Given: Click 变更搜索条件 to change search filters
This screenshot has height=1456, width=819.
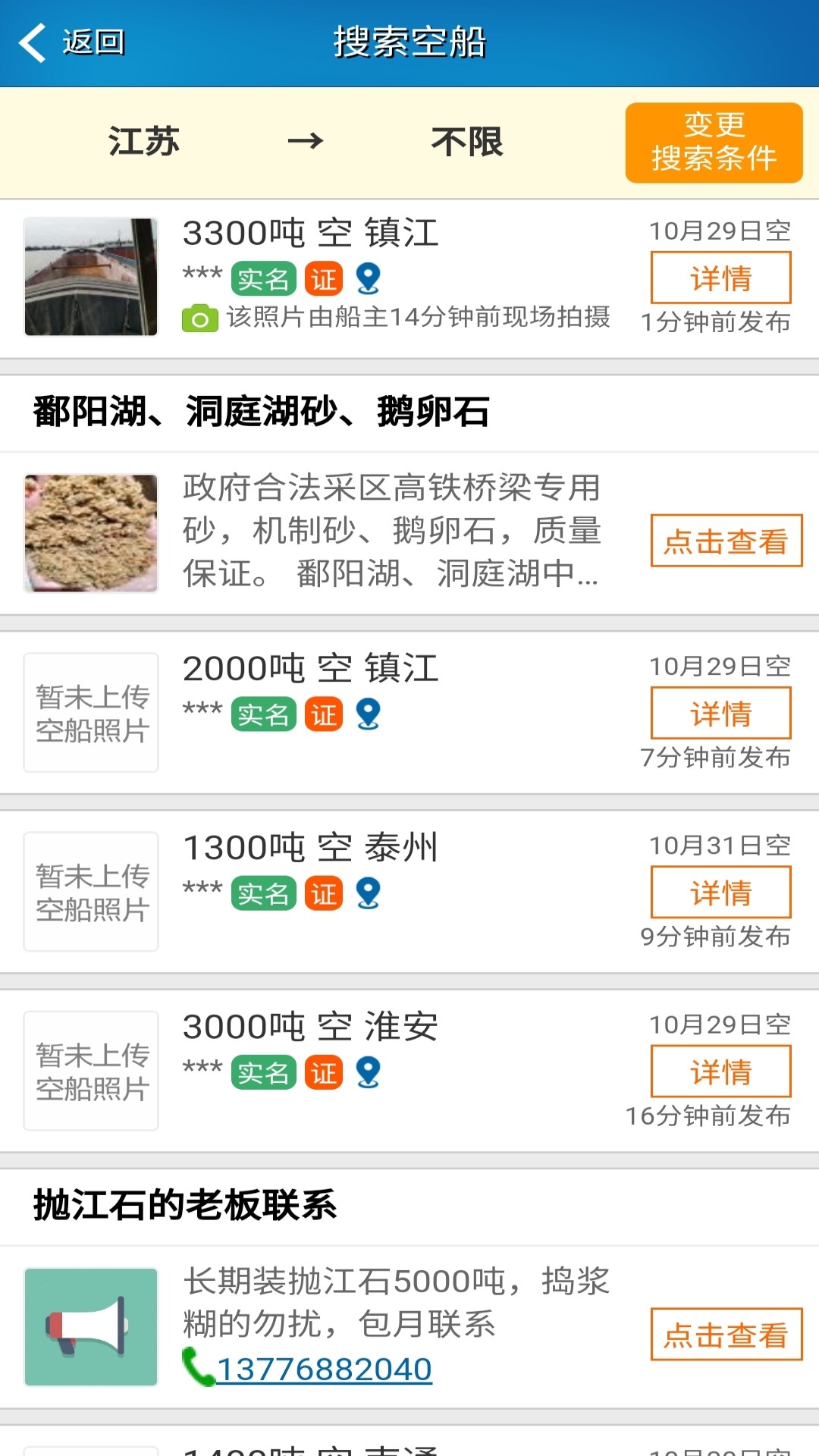Looking at the screenshot, I should [x=713, y=141].
